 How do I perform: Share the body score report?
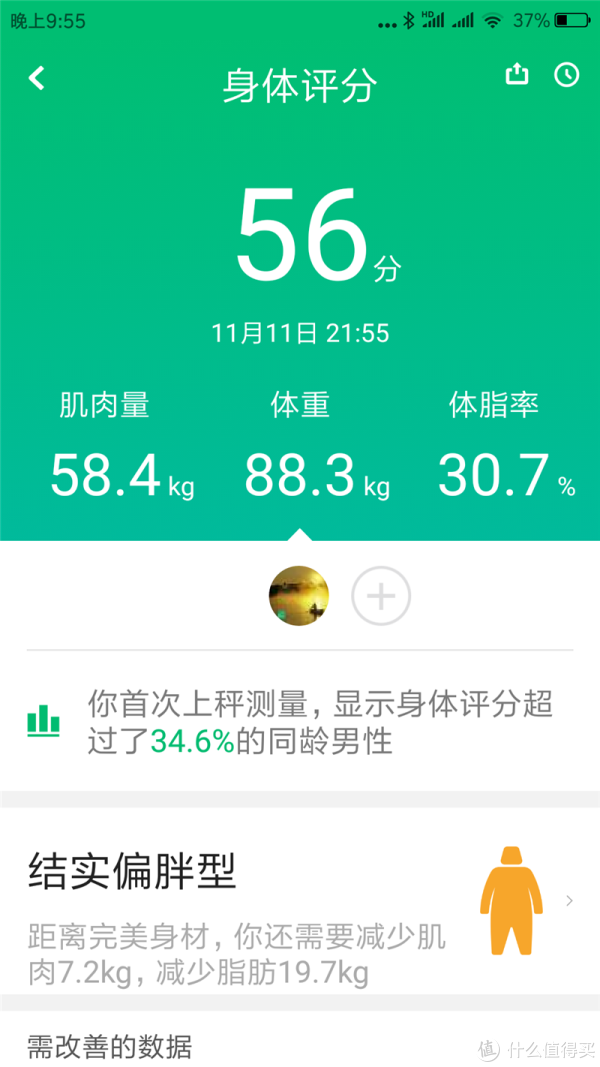tap(516, 75)
